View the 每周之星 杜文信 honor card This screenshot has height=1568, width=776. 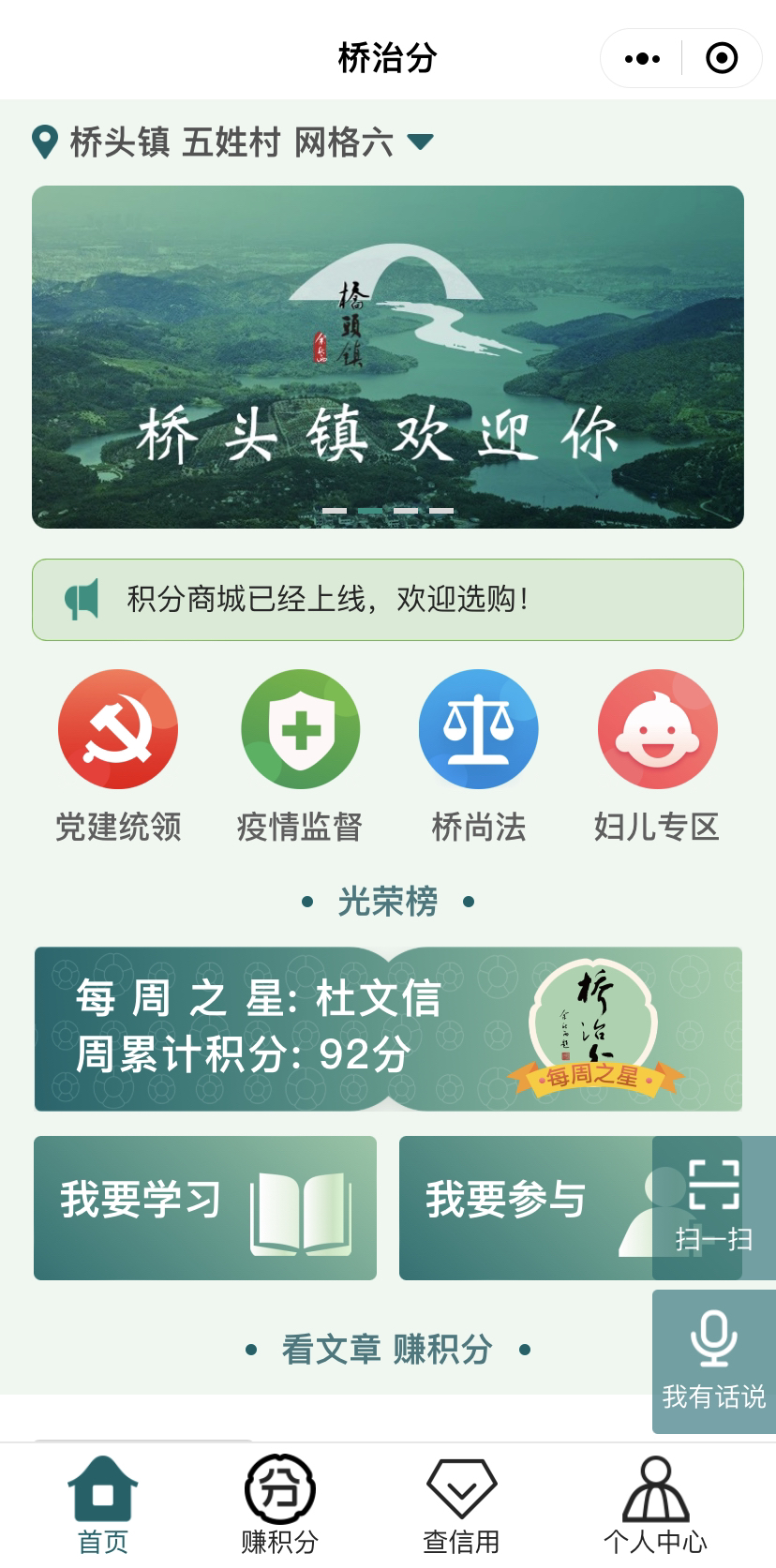pos(387,1028)
